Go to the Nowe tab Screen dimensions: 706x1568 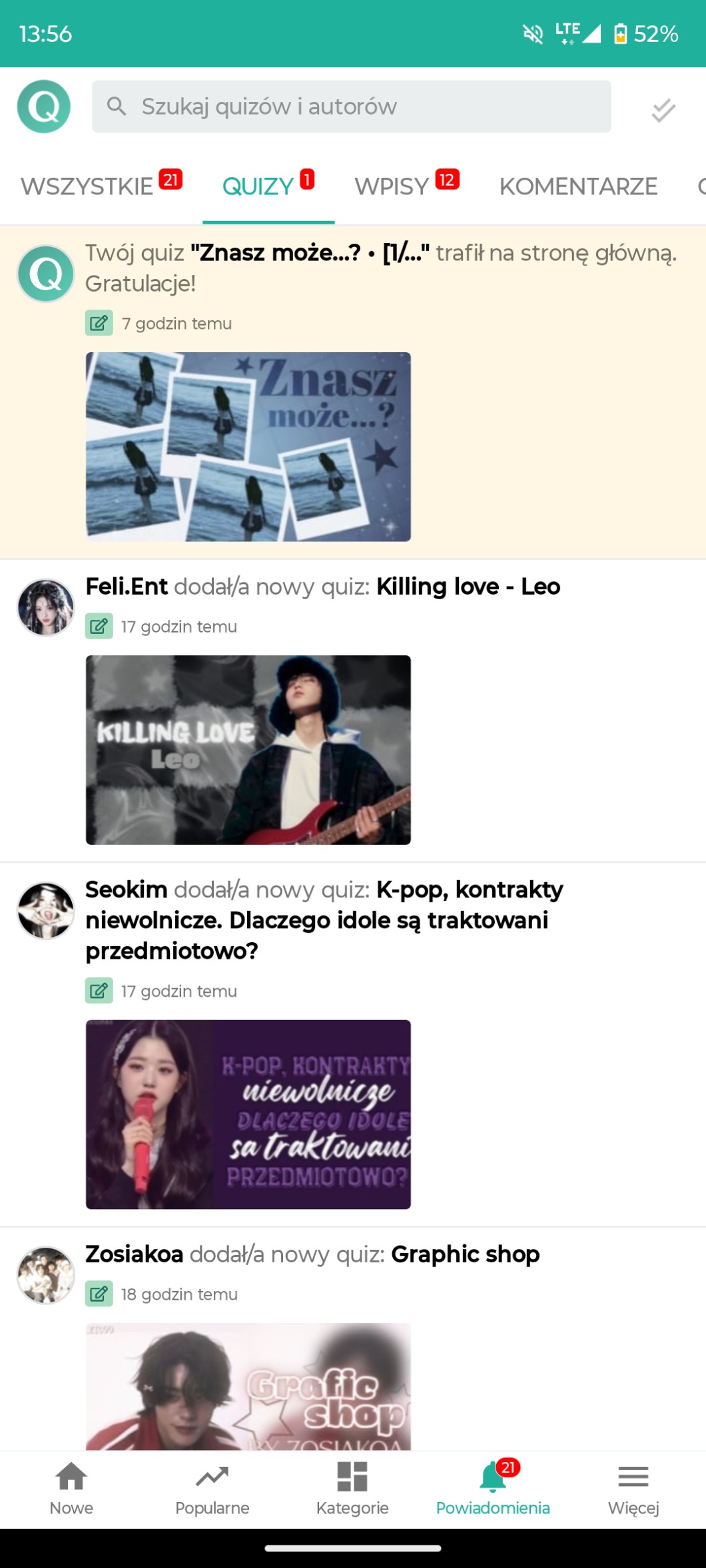71,1489
